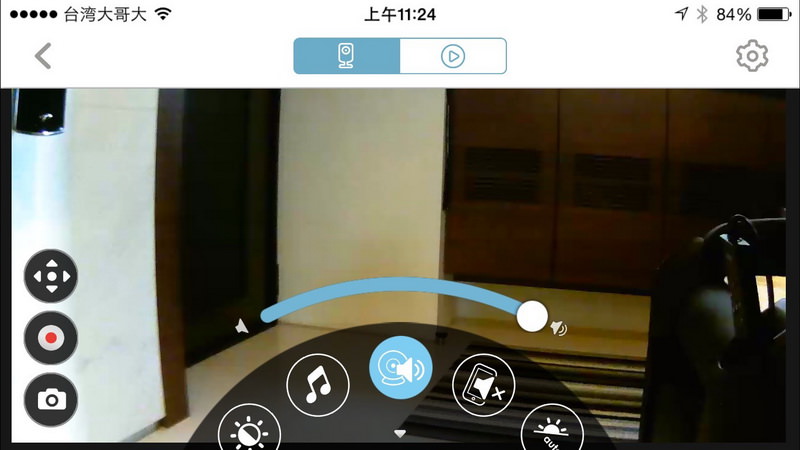
Task: Open camera settings gear
Action: (751, 56)
